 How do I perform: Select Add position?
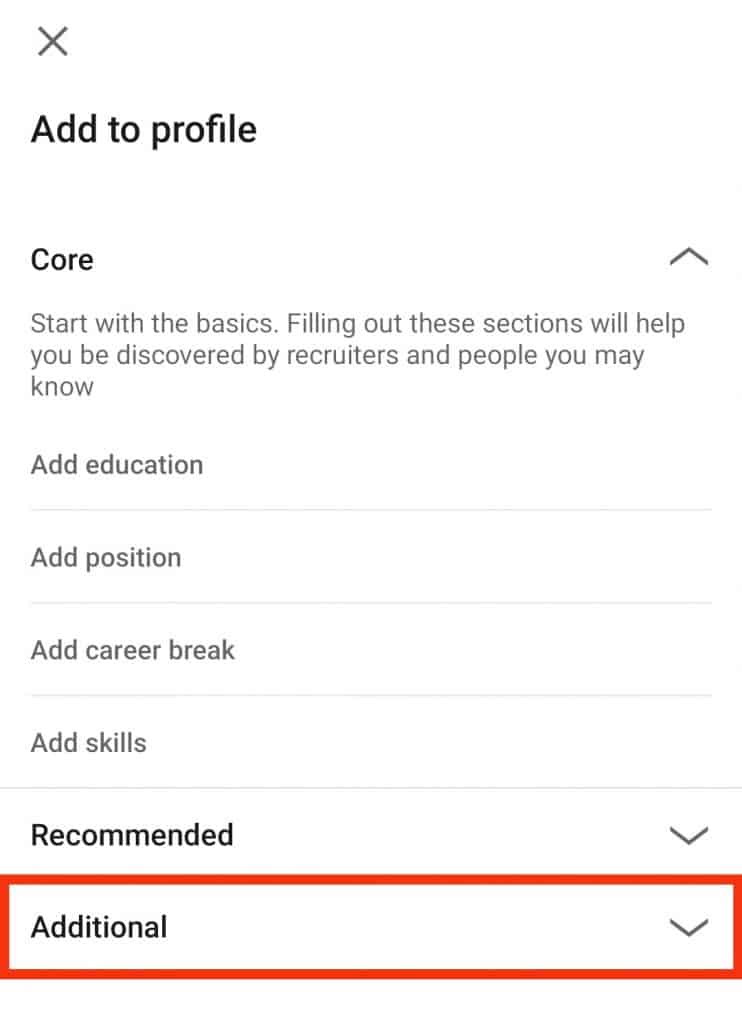(106, 557)
